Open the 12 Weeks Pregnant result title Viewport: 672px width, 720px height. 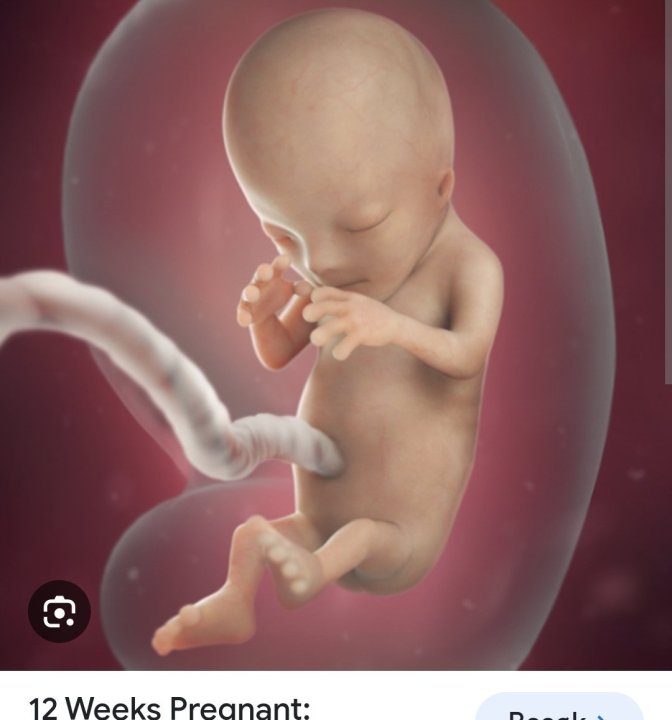(x=169, y=708)
